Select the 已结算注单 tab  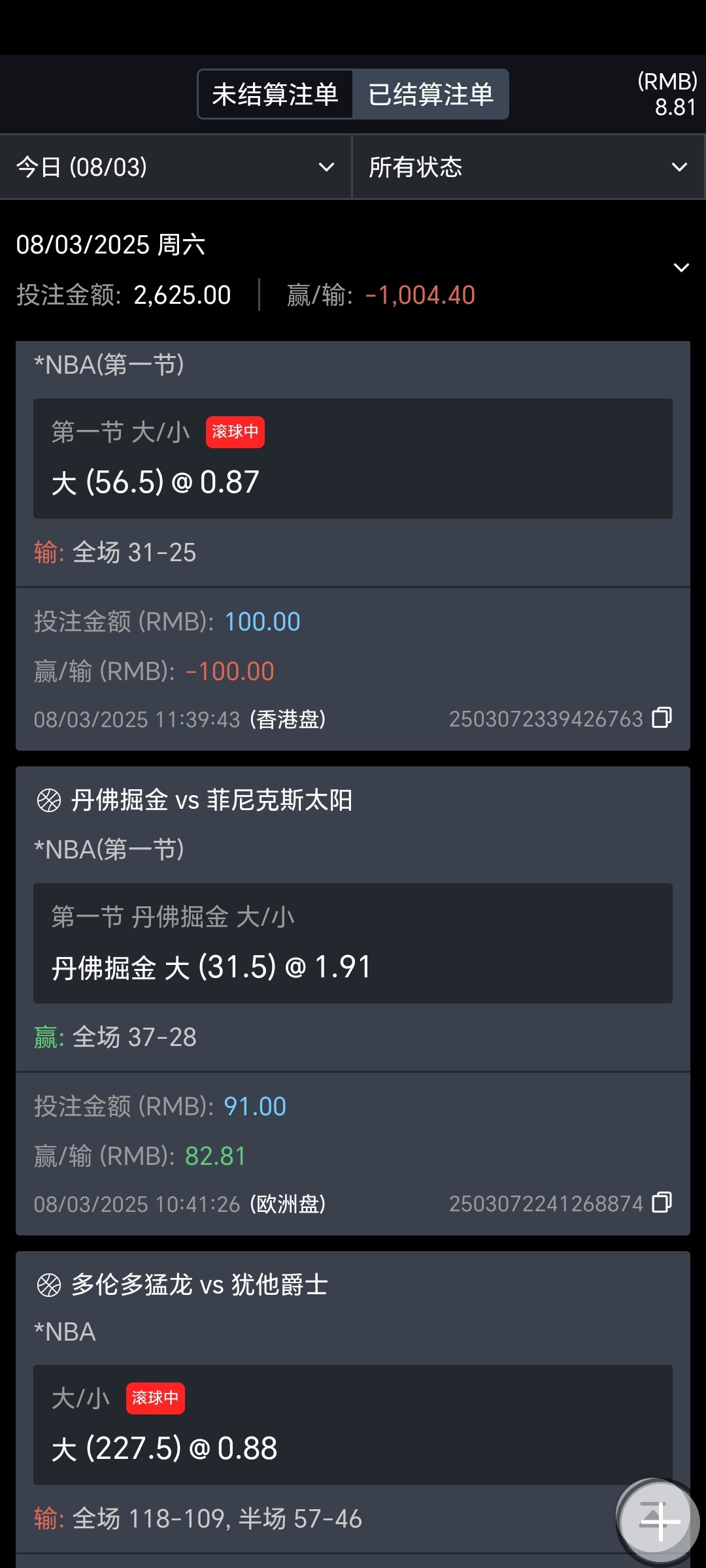click(x=430, y=95)
